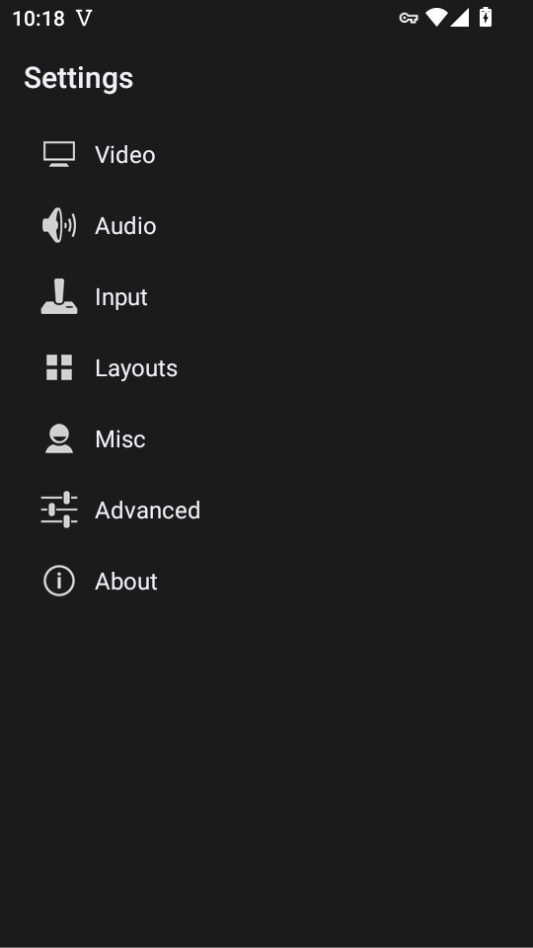Open the Audio settings
533x948 pixels.
266,226
